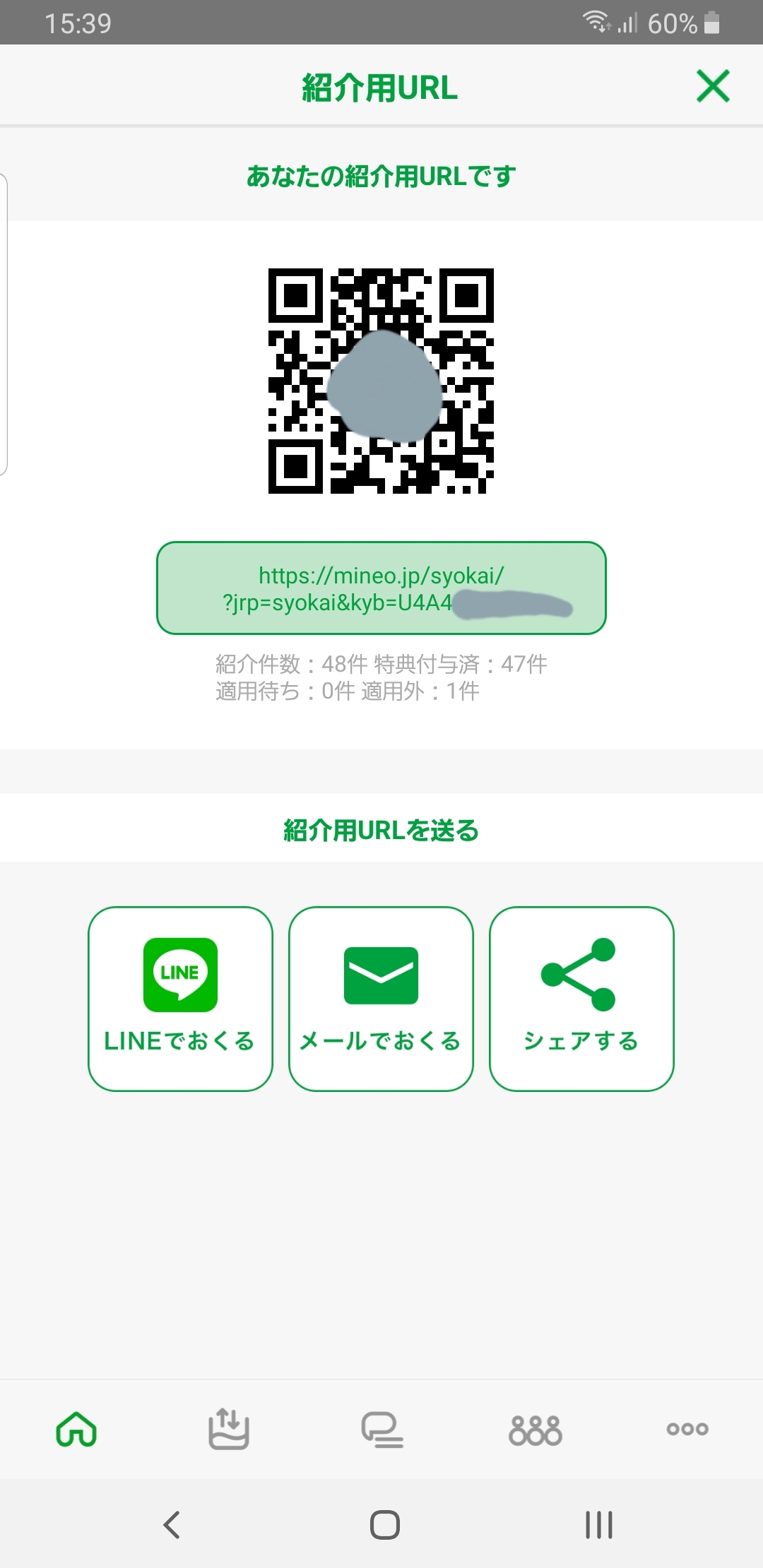Close the 紹介用URL screen
Image resolution: width=763 pixels, height=1568 pixels.
(713, 86)
